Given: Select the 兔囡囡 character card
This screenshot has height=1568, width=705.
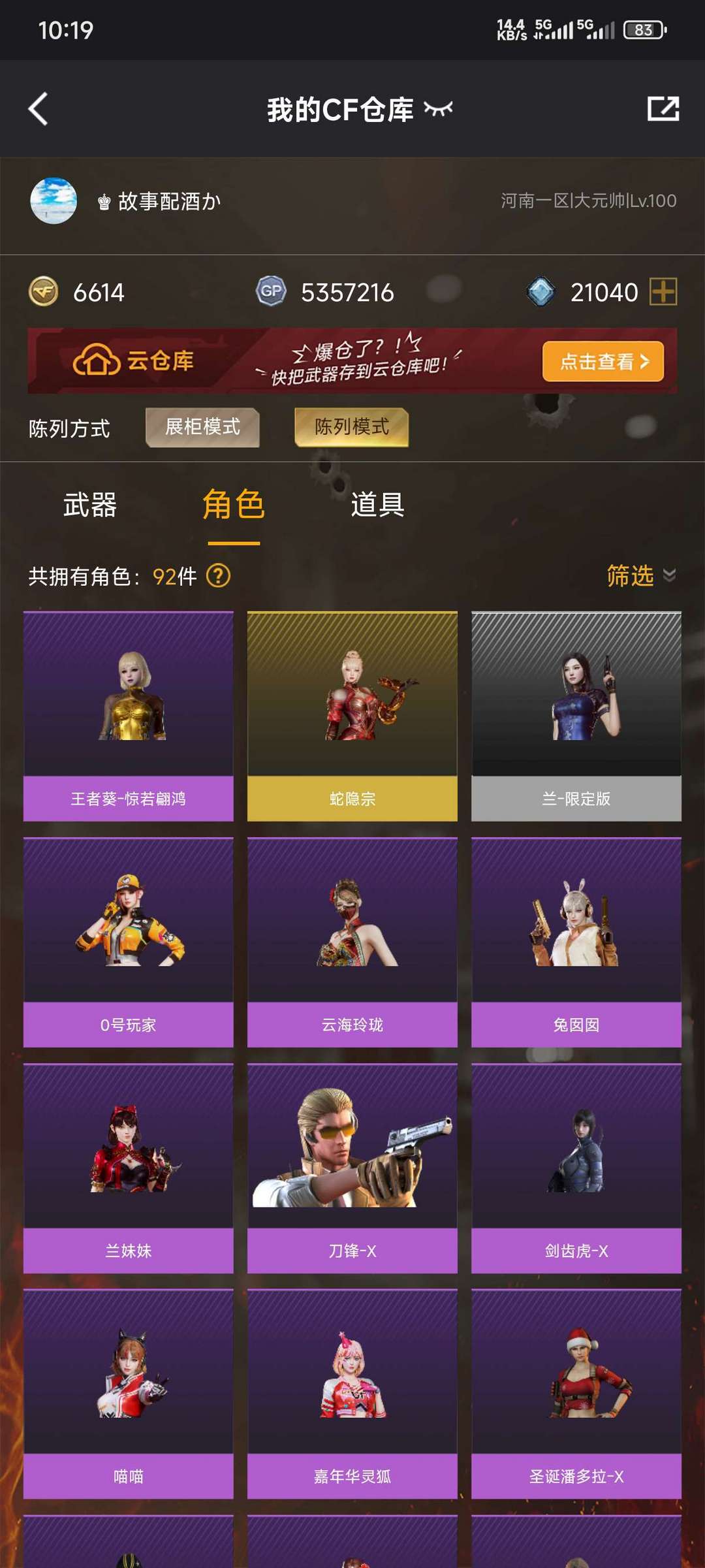Looking at the screenshot, I should point(576,942).
